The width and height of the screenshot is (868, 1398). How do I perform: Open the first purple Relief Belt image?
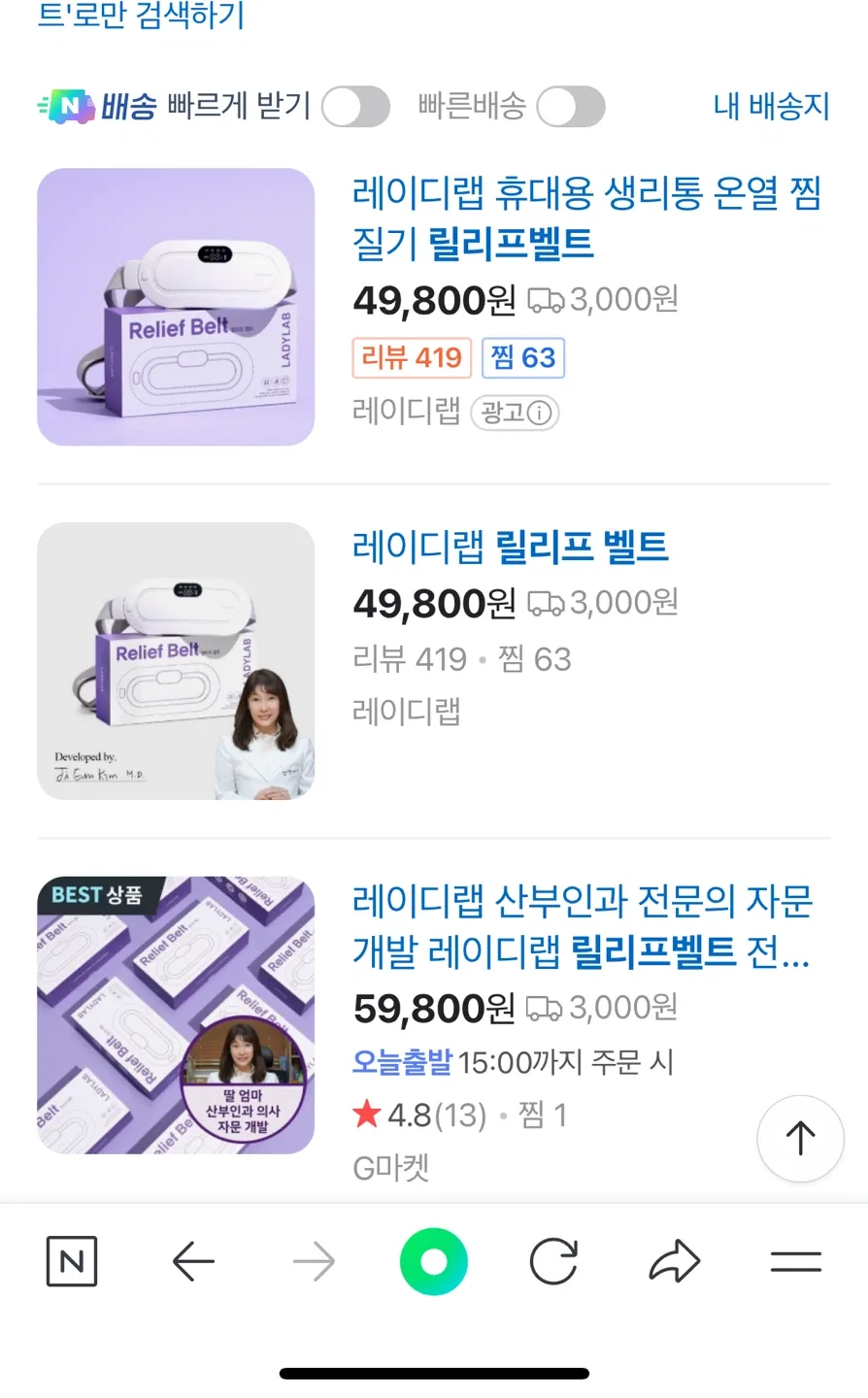point(176,307)
